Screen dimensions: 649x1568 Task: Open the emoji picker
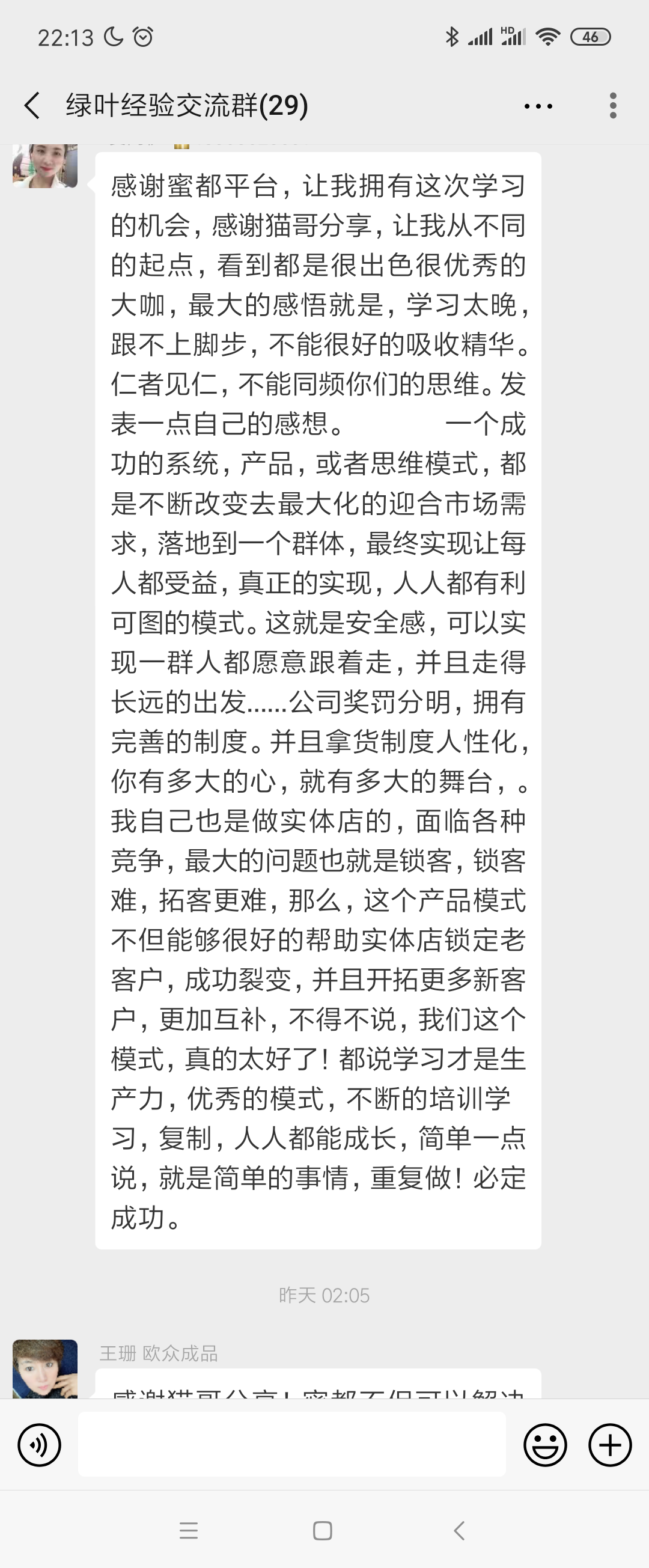[545, 1444]
